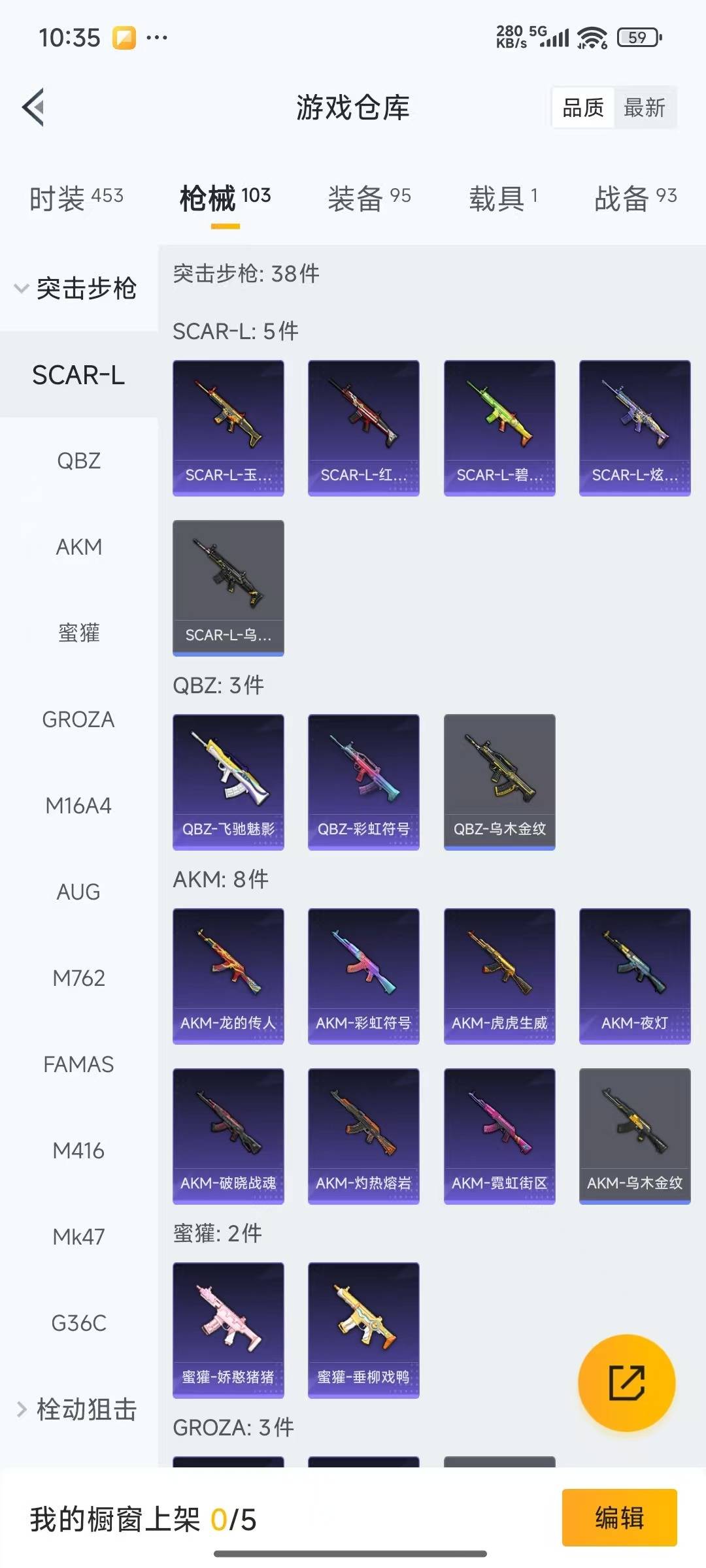Go back using the top-left arrow

34,107
